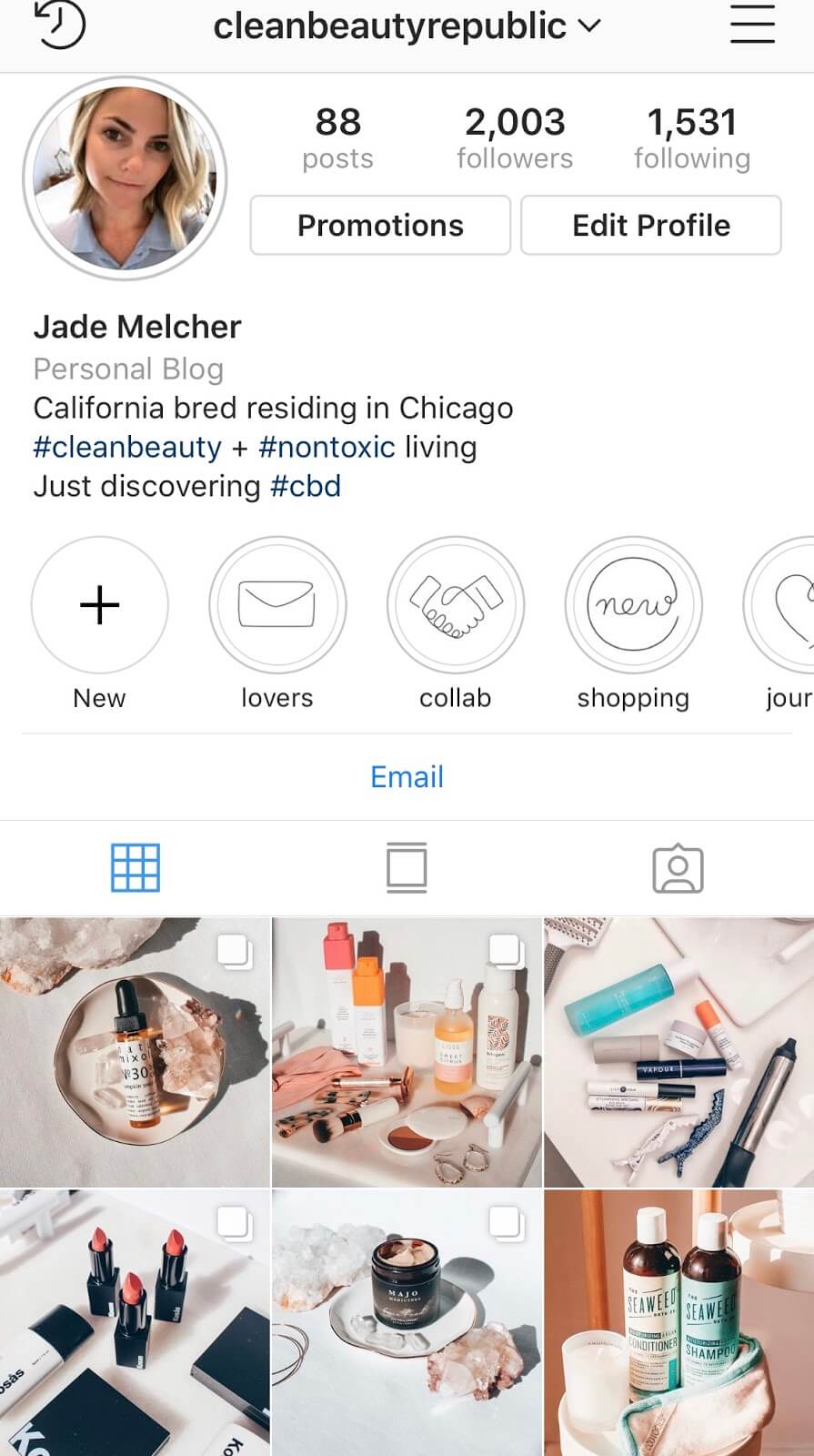Tap Edit Profile
Viewport: 814px width, 1456px height.
click(x=650, y=226)
